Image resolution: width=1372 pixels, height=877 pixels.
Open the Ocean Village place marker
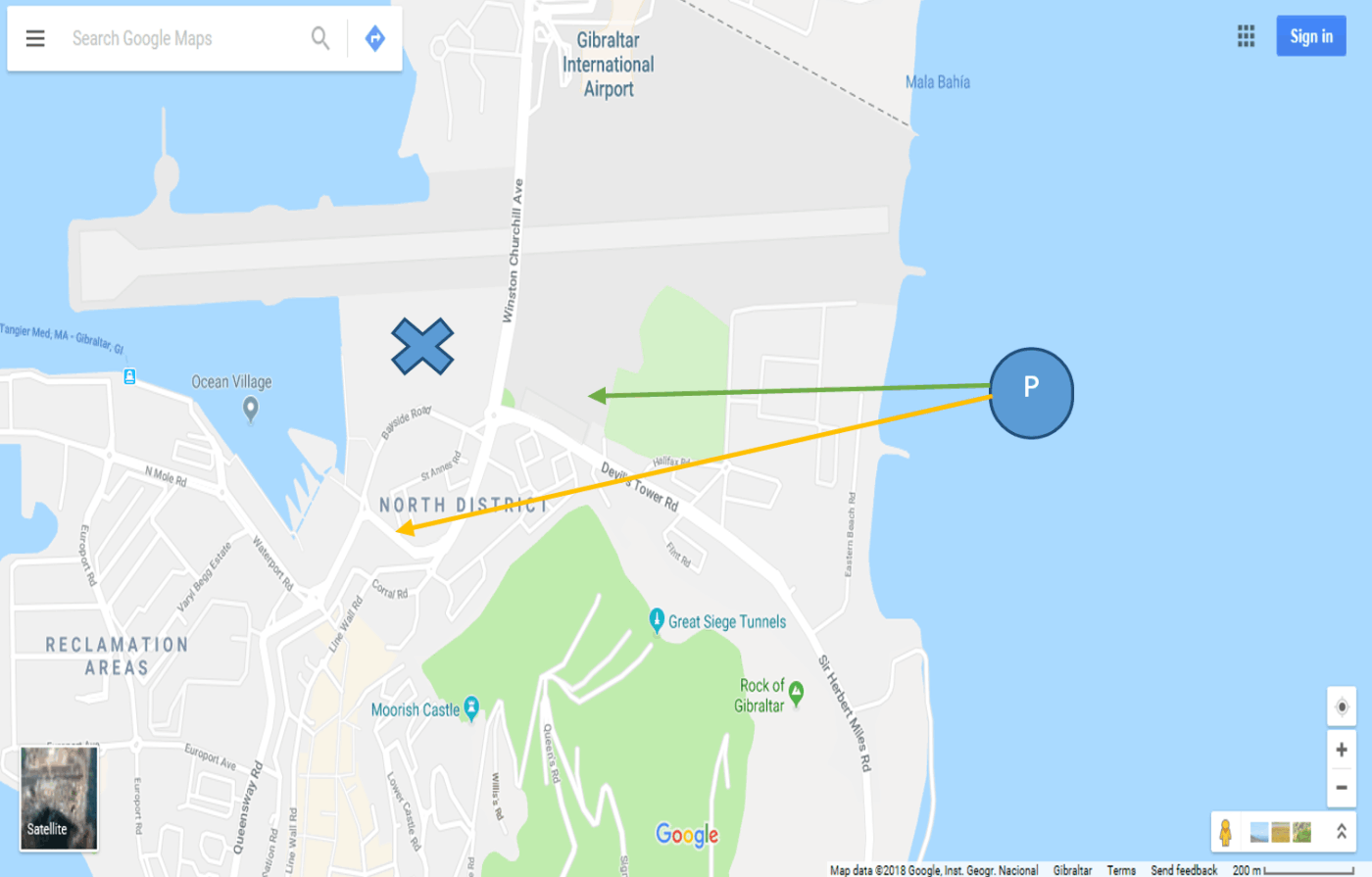251,408
